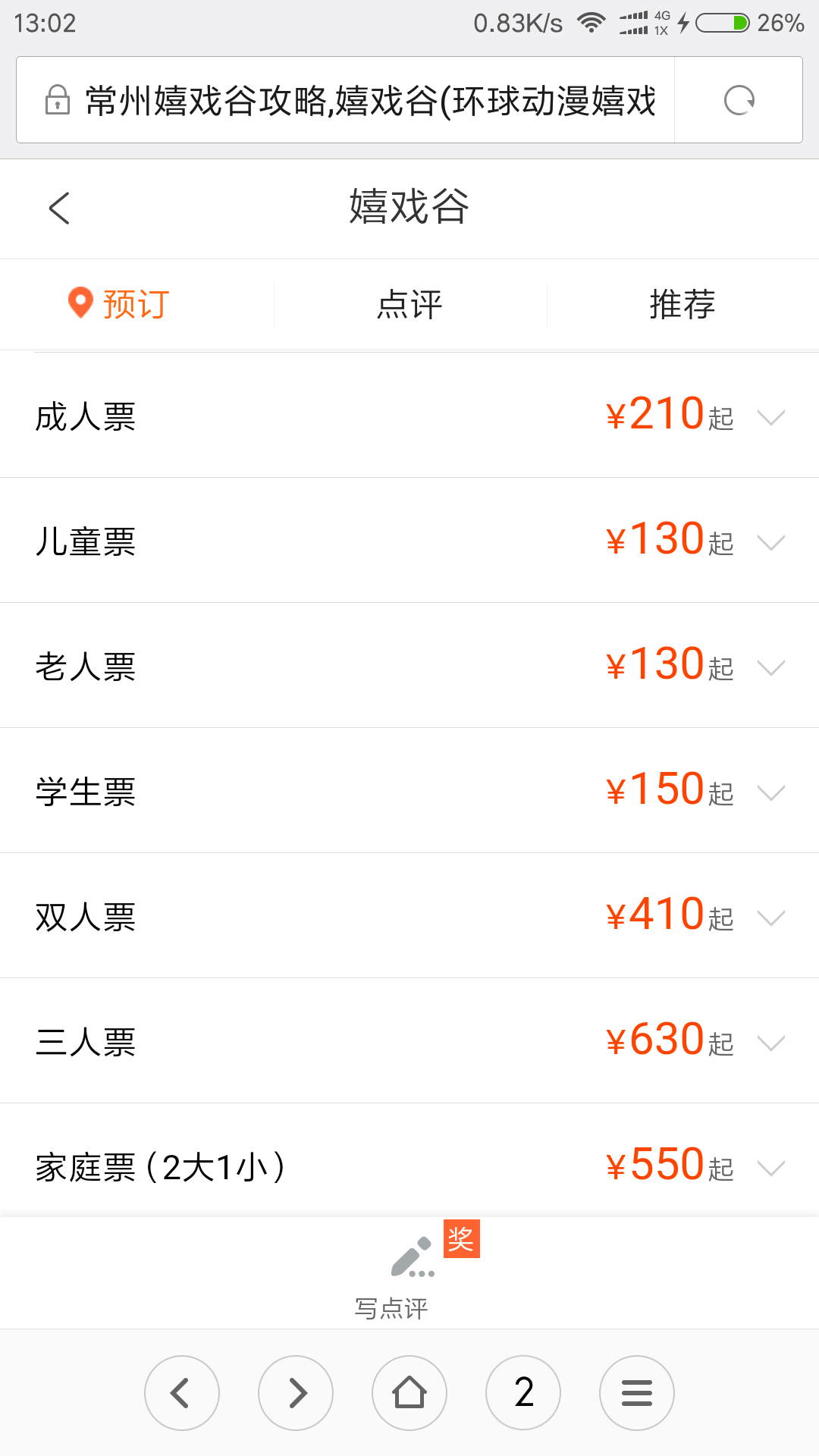This screenshot has width=819, height=1456.
Task: Go to the browser's previous page
Action: point(182,1393)
